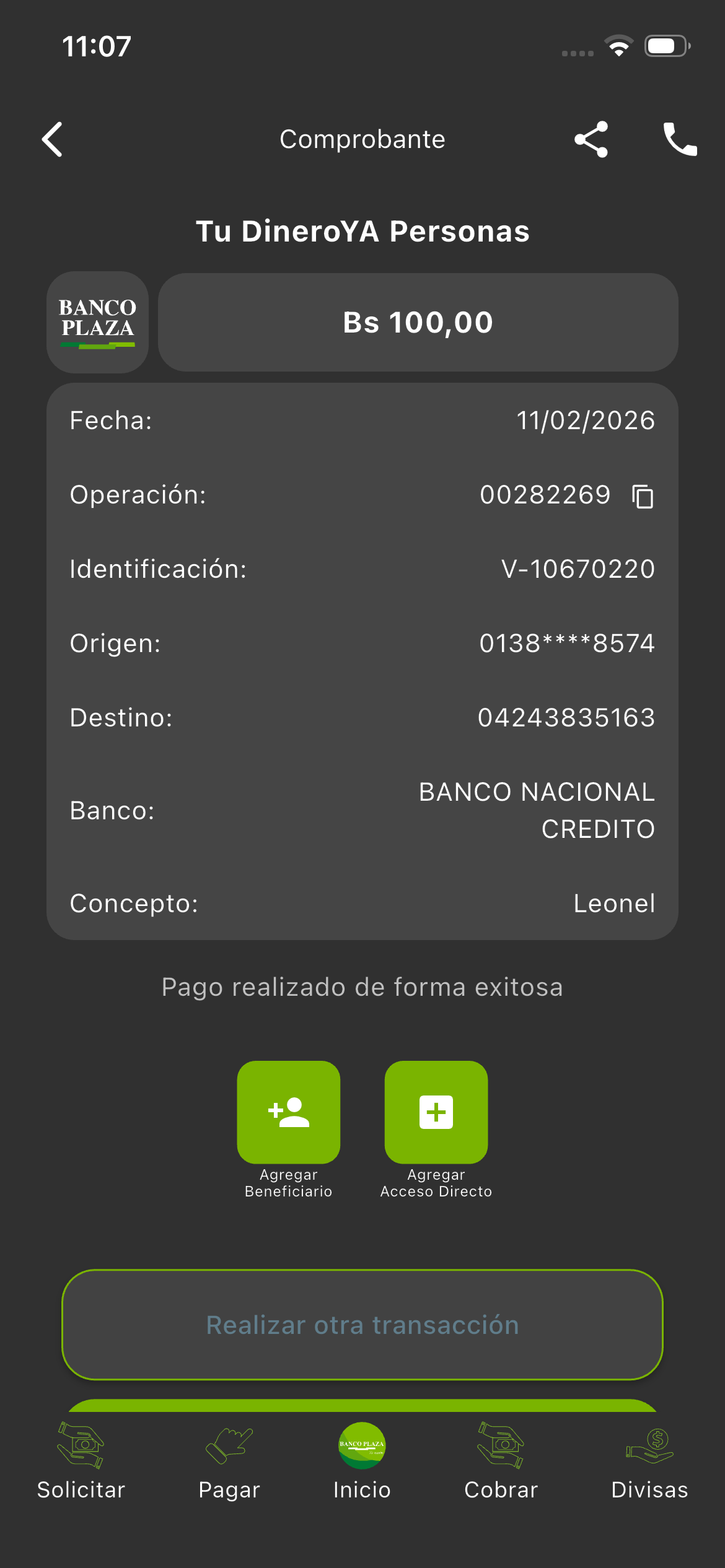Open the Divisas tab
Screen dimensions: 725x1568
[x=649, y=1461]
